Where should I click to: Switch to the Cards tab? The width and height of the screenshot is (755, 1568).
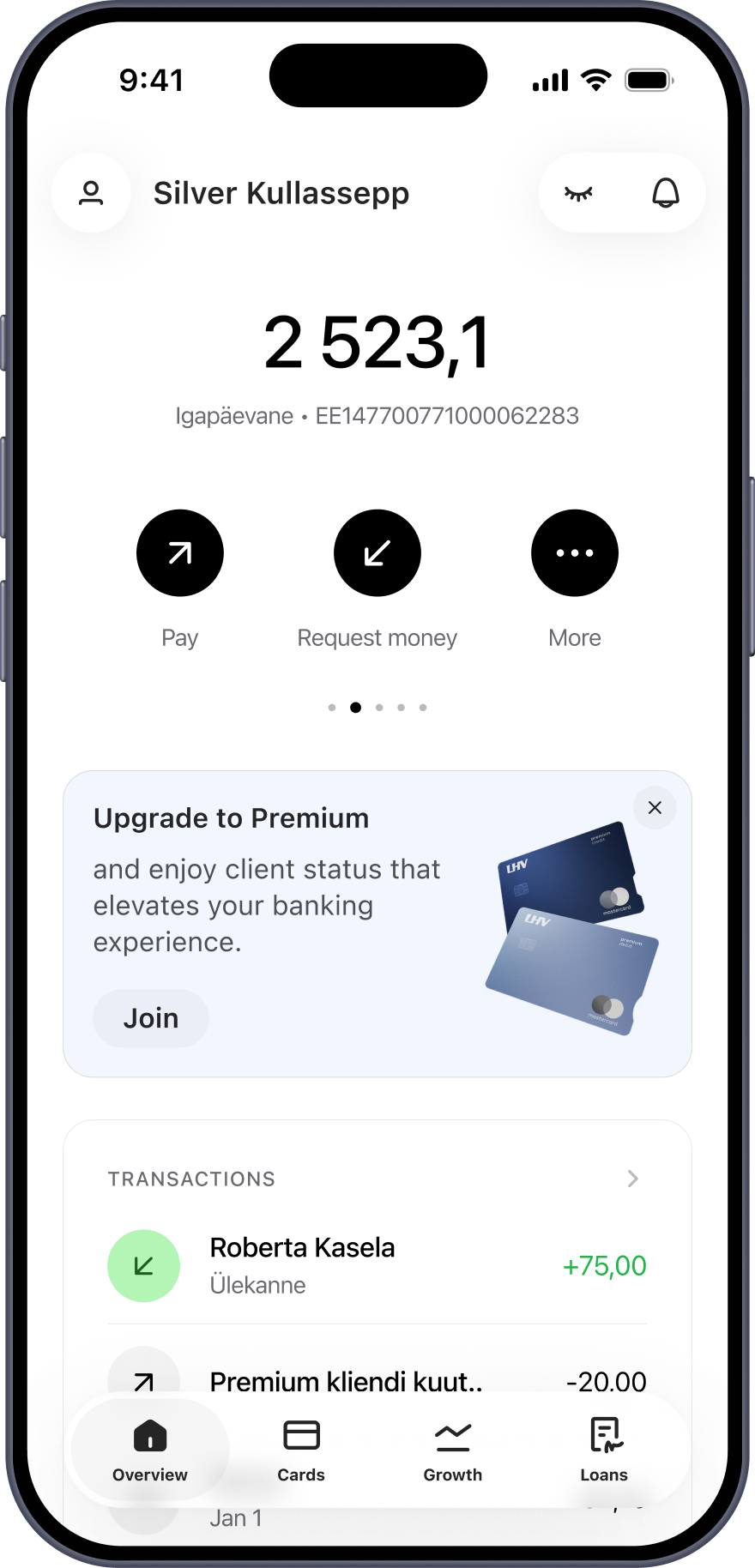(301, 1450)
